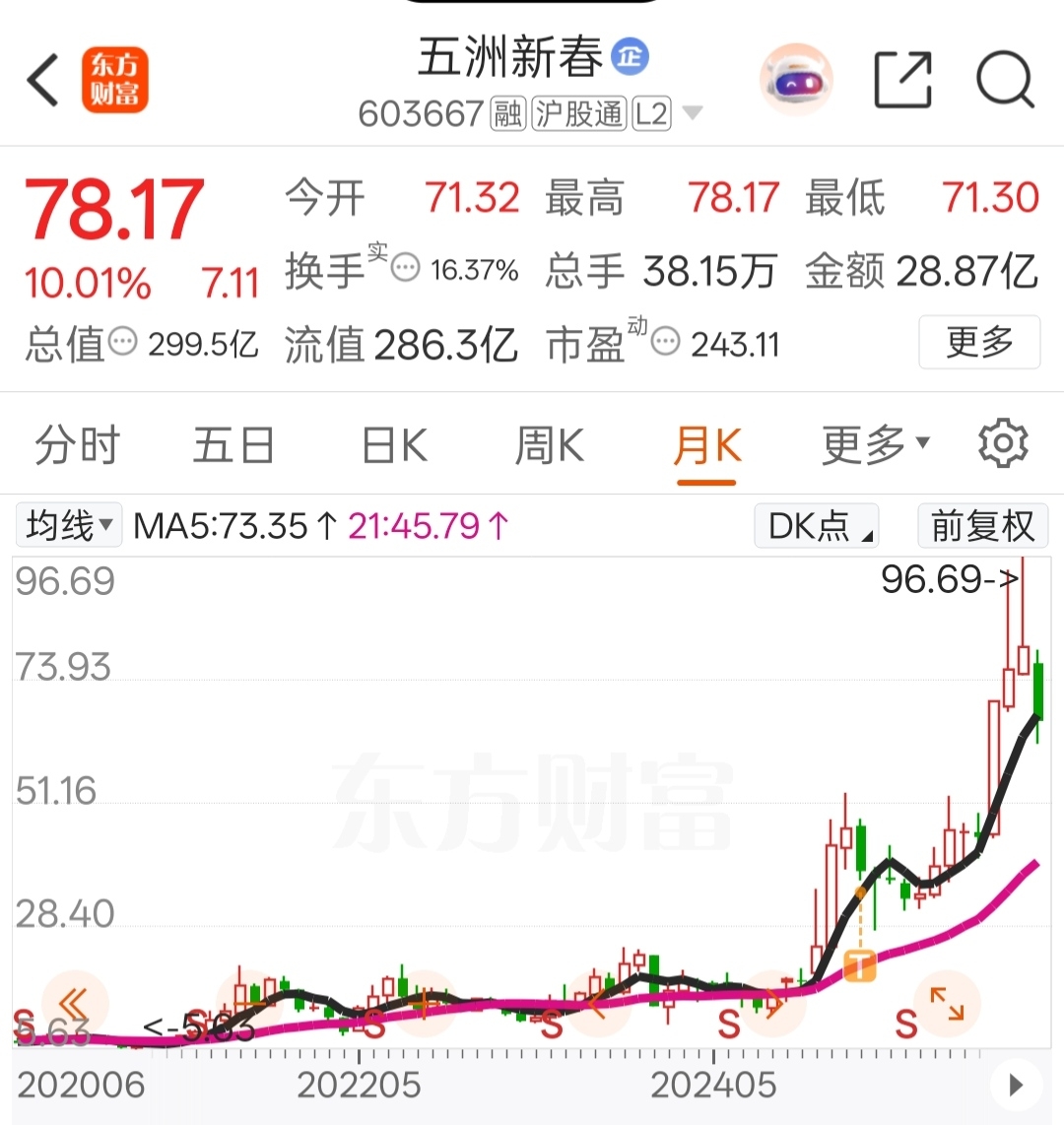
Task: Share this stock page
Action: 902,80
